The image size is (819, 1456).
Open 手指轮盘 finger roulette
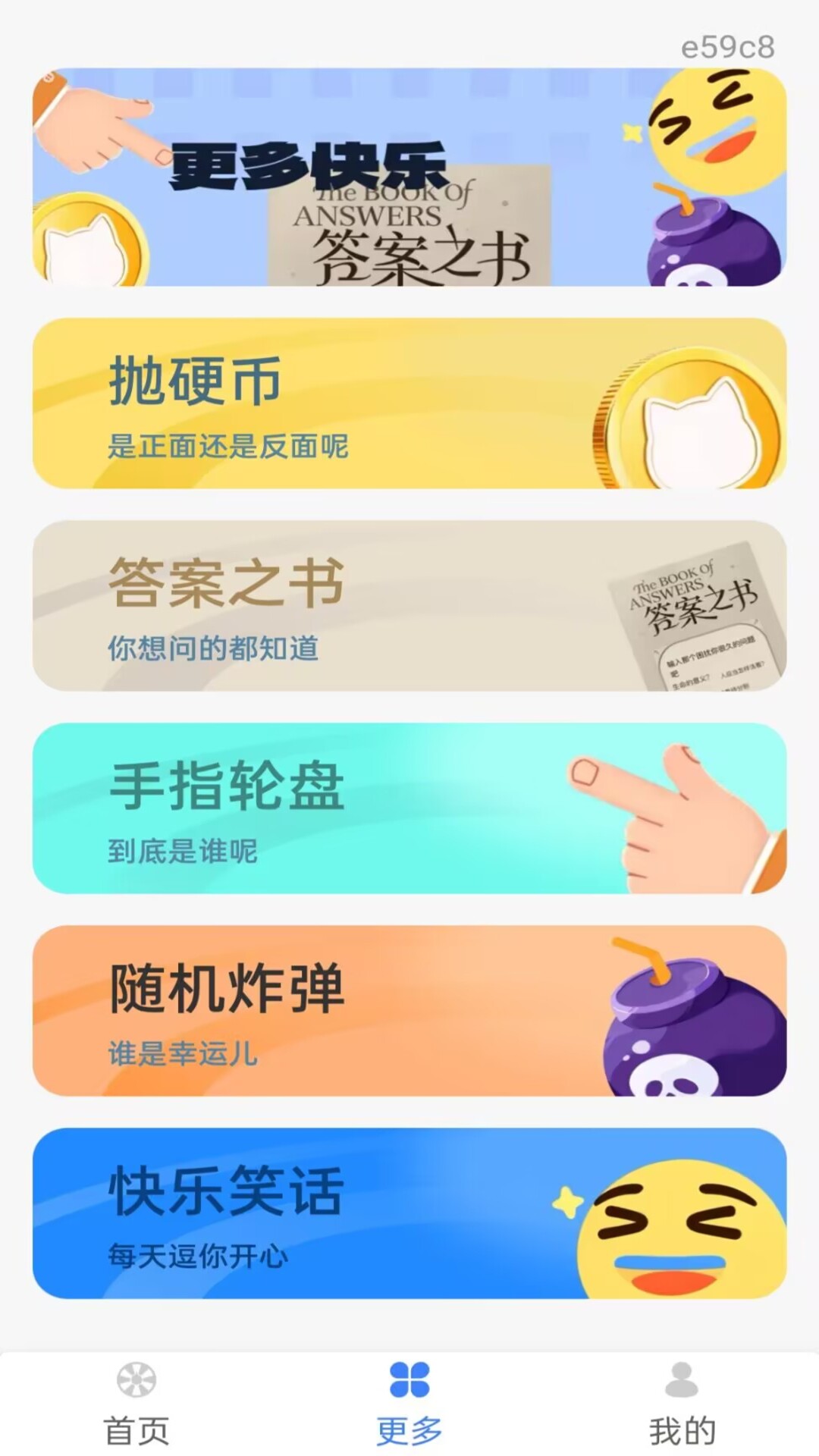[x=409, y=811]
